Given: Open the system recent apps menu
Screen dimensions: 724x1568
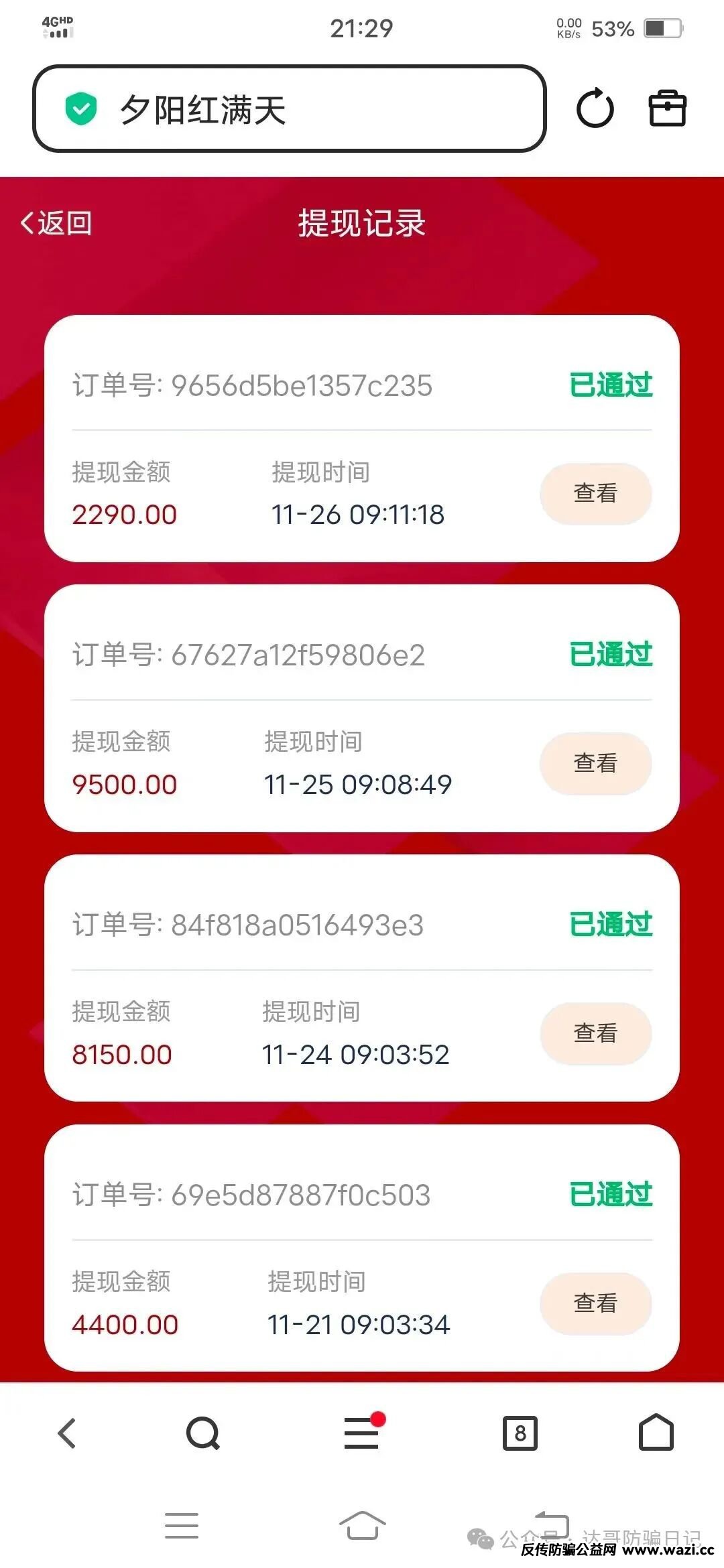Looking at the screenshot, I should (x=182, y=1526).
